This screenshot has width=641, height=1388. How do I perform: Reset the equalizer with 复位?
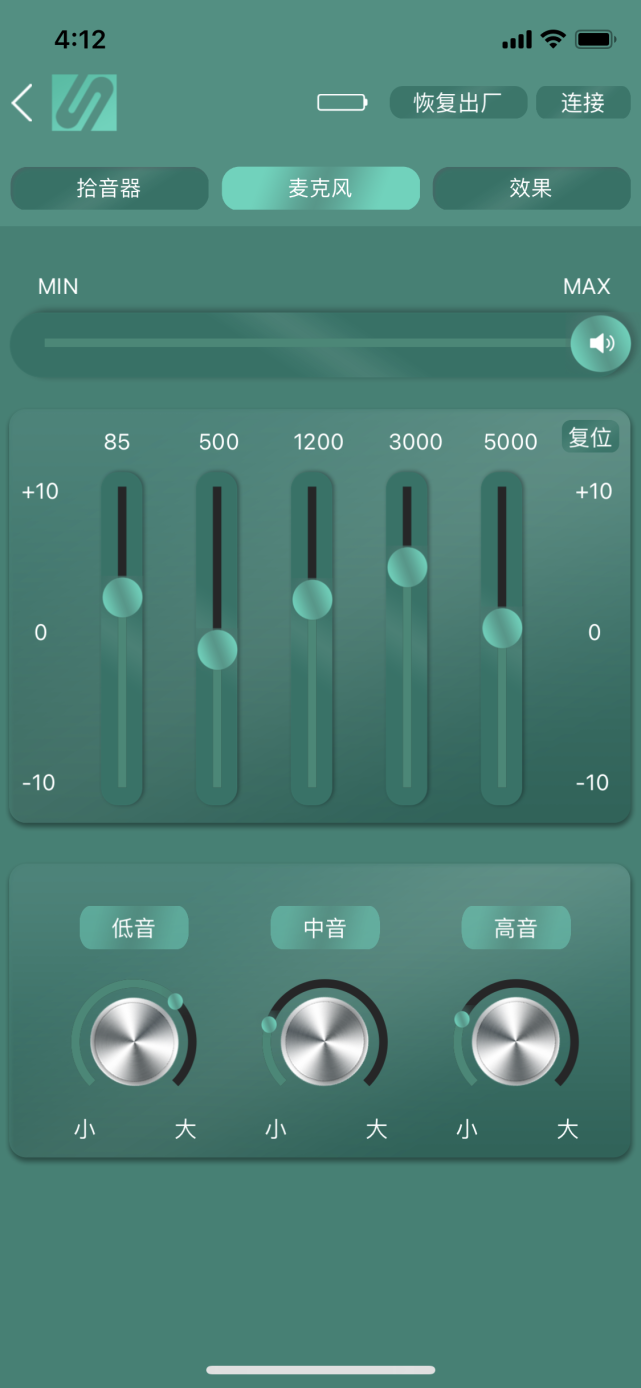click(x=590, y=437)
